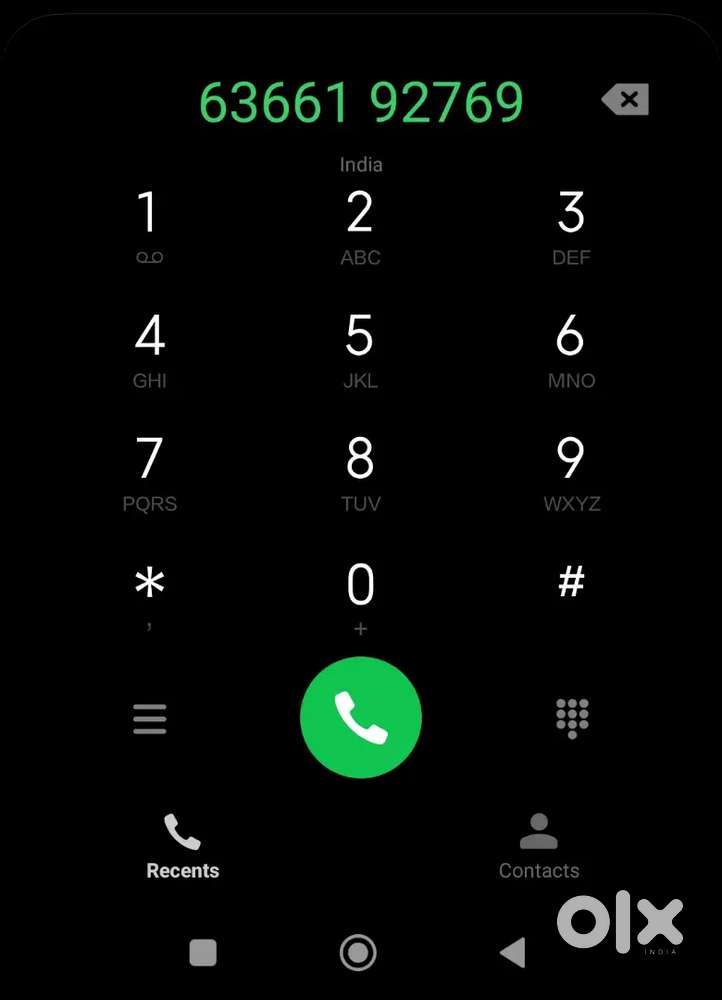
Task: Open the hamburger menu beside the call button
Action: (x=150, y=719)
